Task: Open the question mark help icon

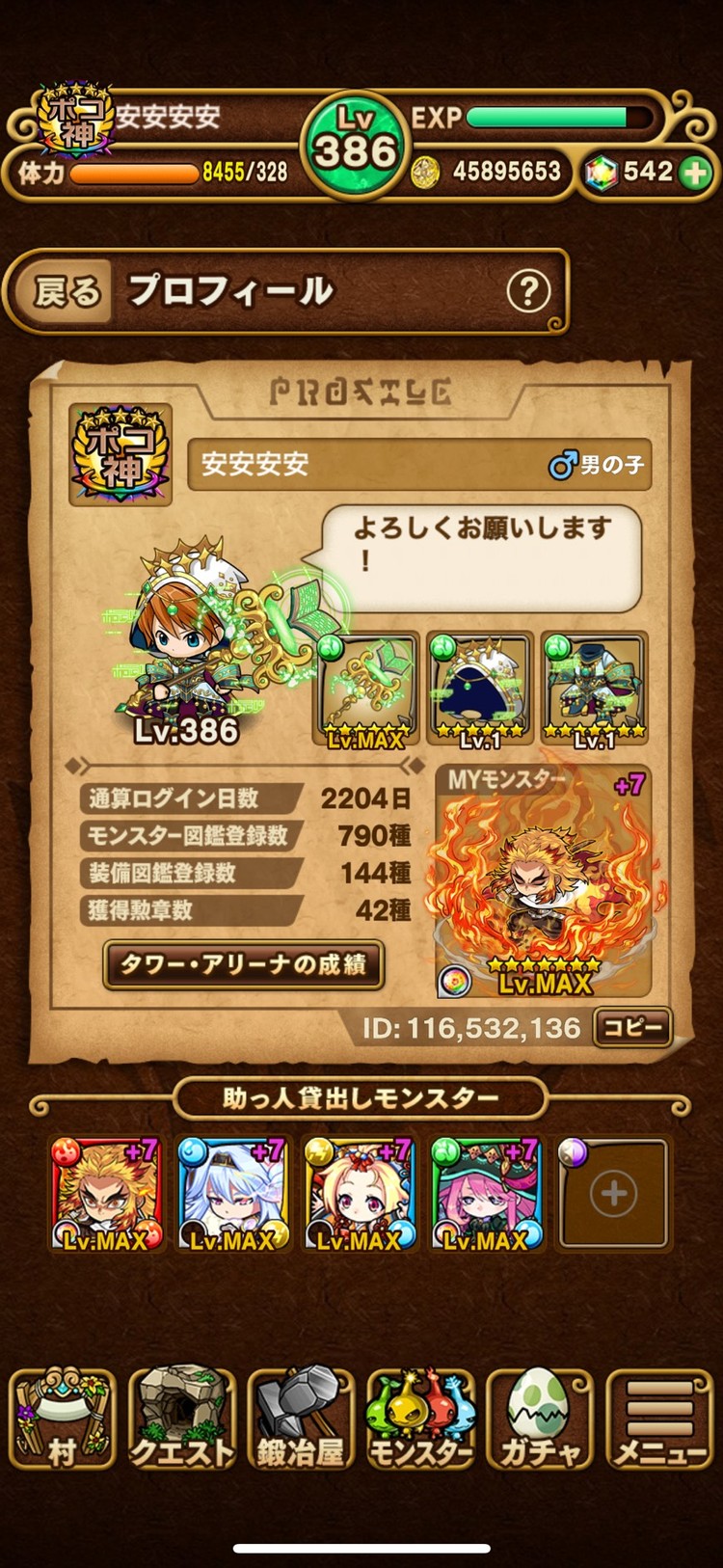Action: [x=528, y=291]
